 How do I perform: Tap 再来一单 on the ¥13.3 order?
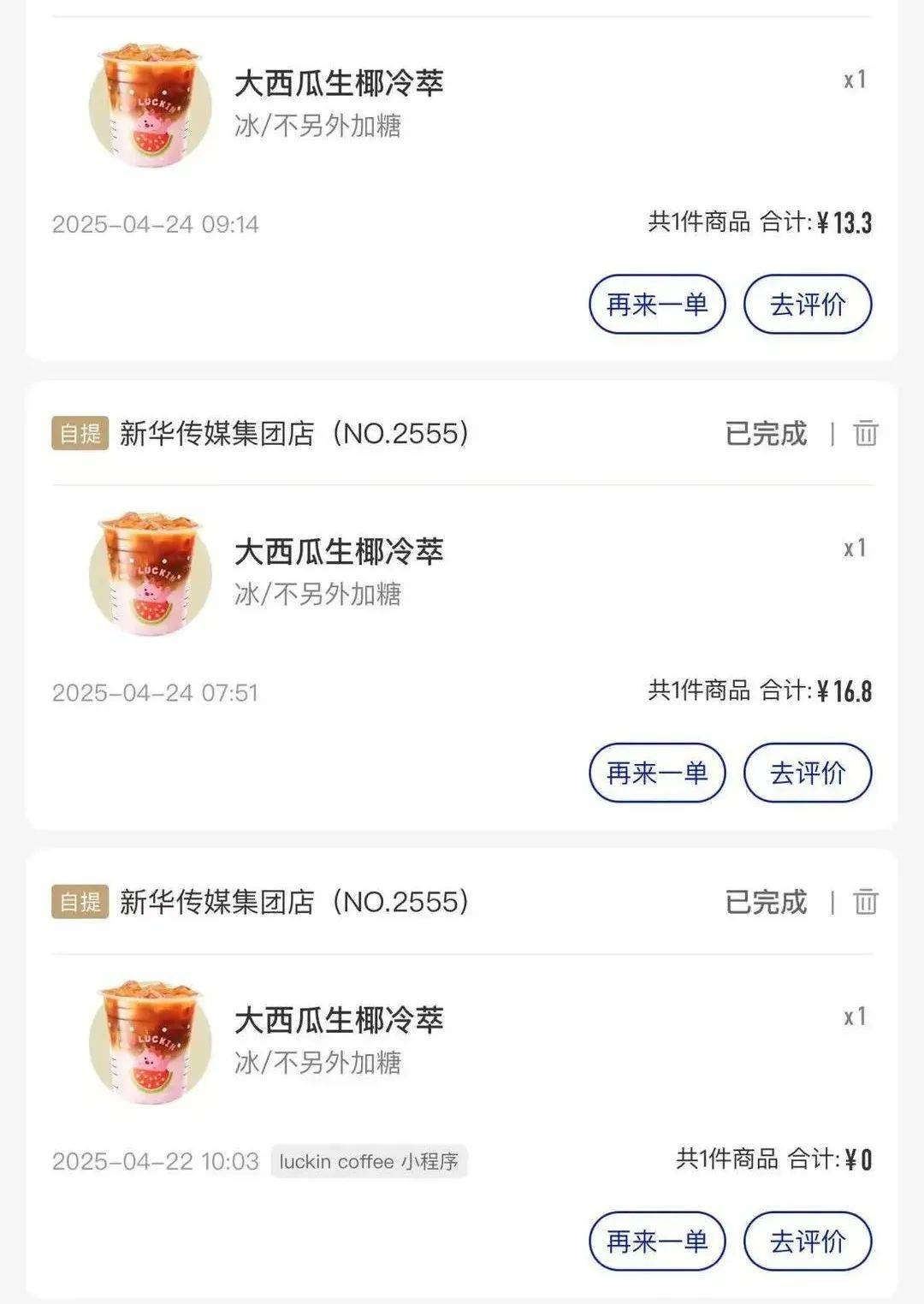[656, 305]
